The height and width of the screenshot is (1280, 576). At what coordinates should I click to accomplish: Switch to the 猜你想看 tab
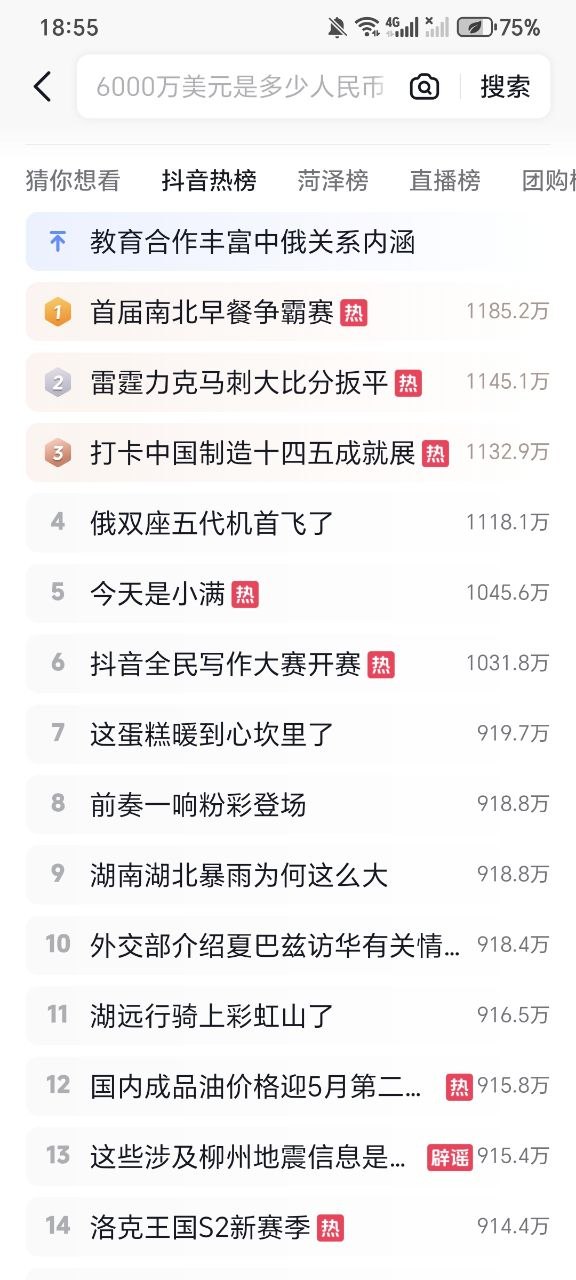73,181
